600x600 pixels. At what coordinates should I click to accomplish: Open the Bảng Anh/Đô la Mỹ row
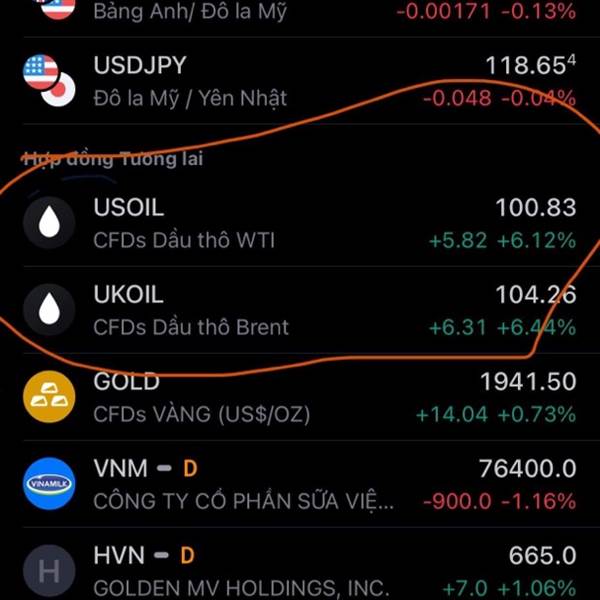click(x=300, y=18)
